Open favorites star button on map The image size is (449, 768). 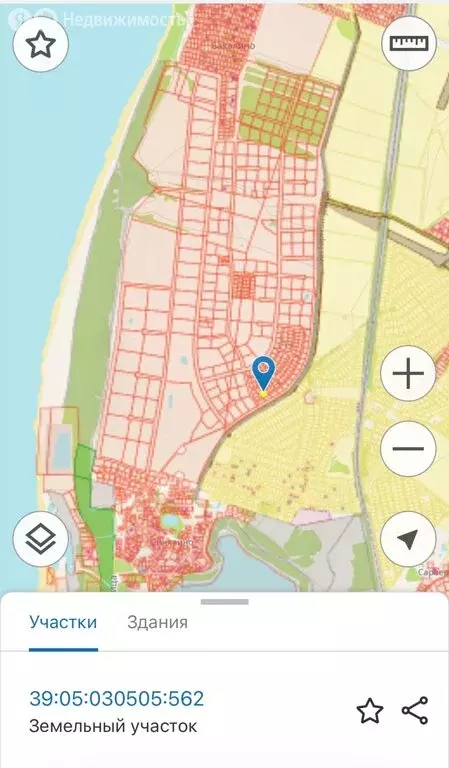click(x=41, y=45)
